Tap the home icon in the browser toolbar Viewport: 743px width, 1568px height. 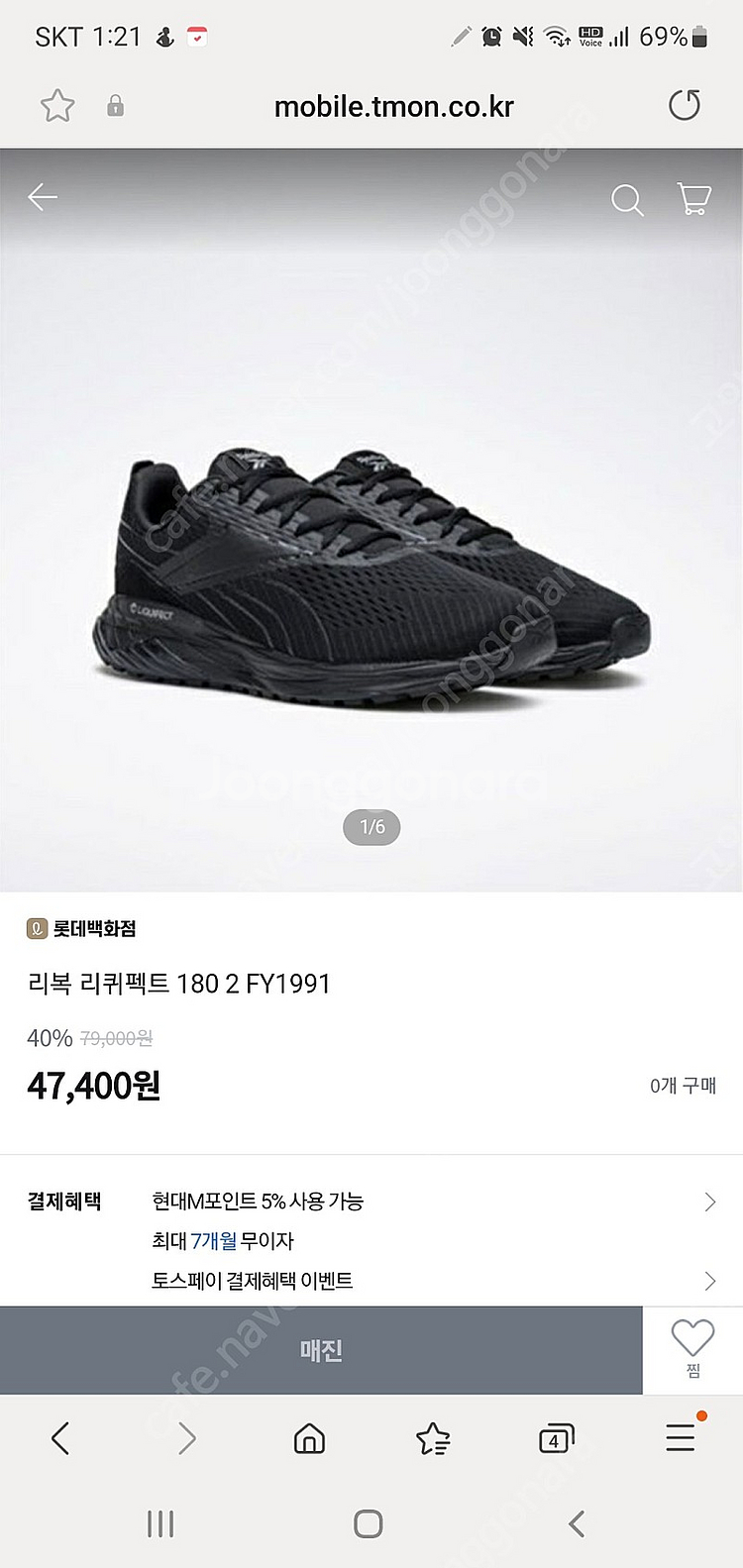tap(309, 1440)
